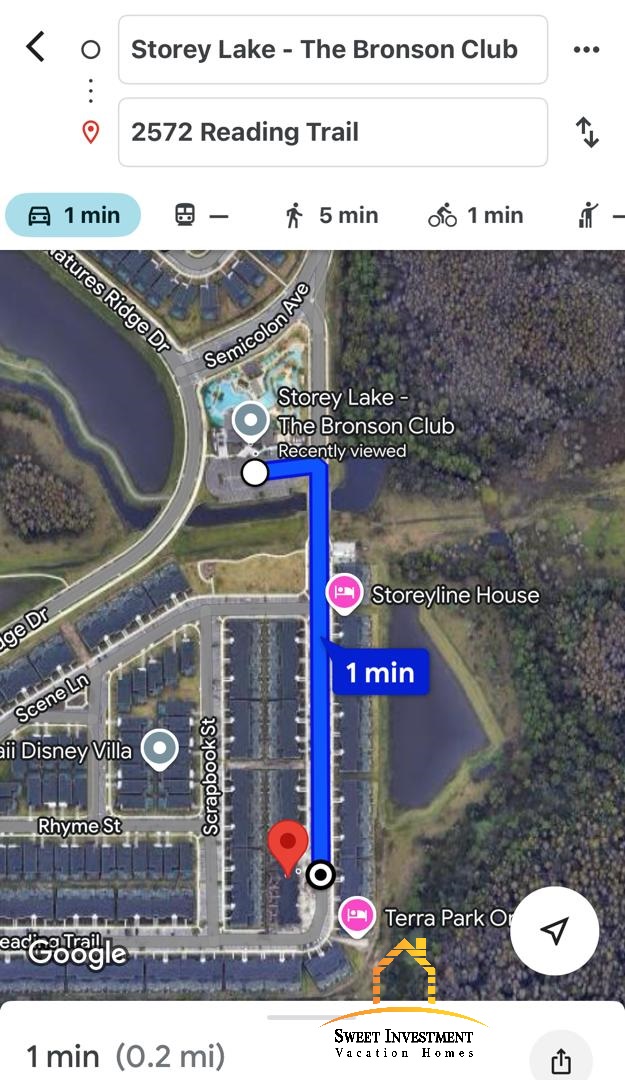
Task: Open the three-dot overflow menu
Action: (x=586, y=49)
